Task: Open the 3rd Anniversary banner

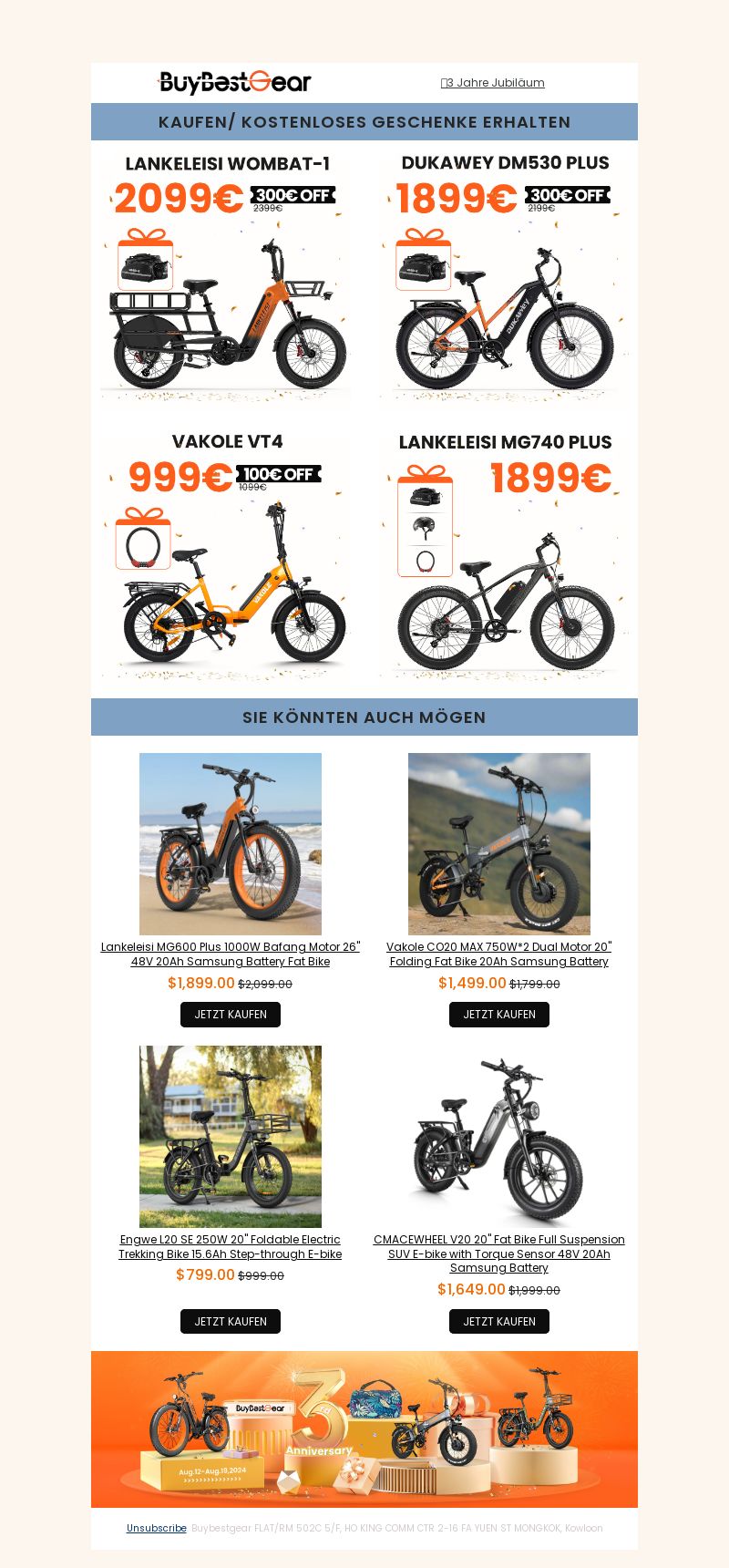Action: pos(364,1429)
